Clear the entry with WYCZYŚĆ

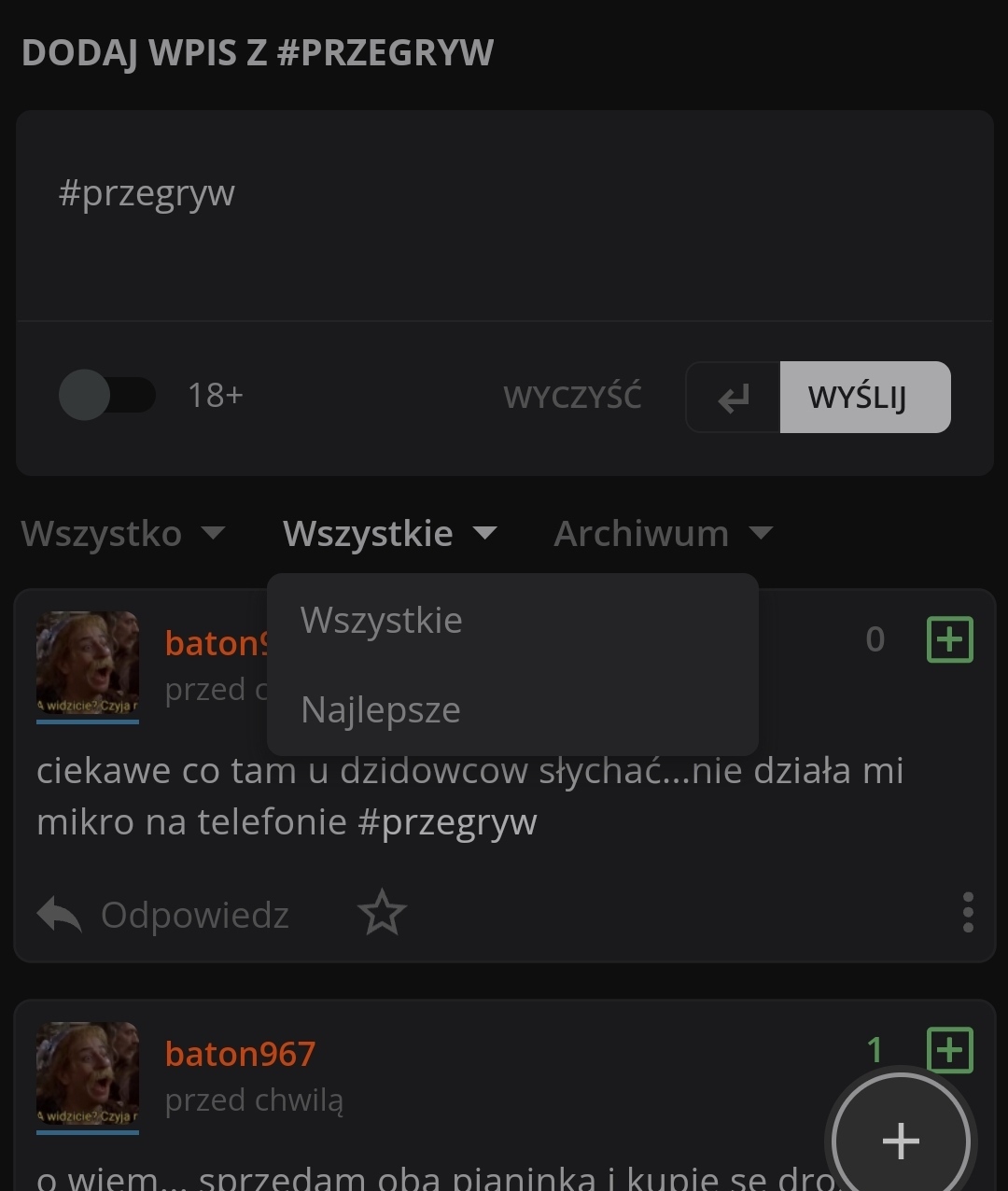[x=572, y=397]
